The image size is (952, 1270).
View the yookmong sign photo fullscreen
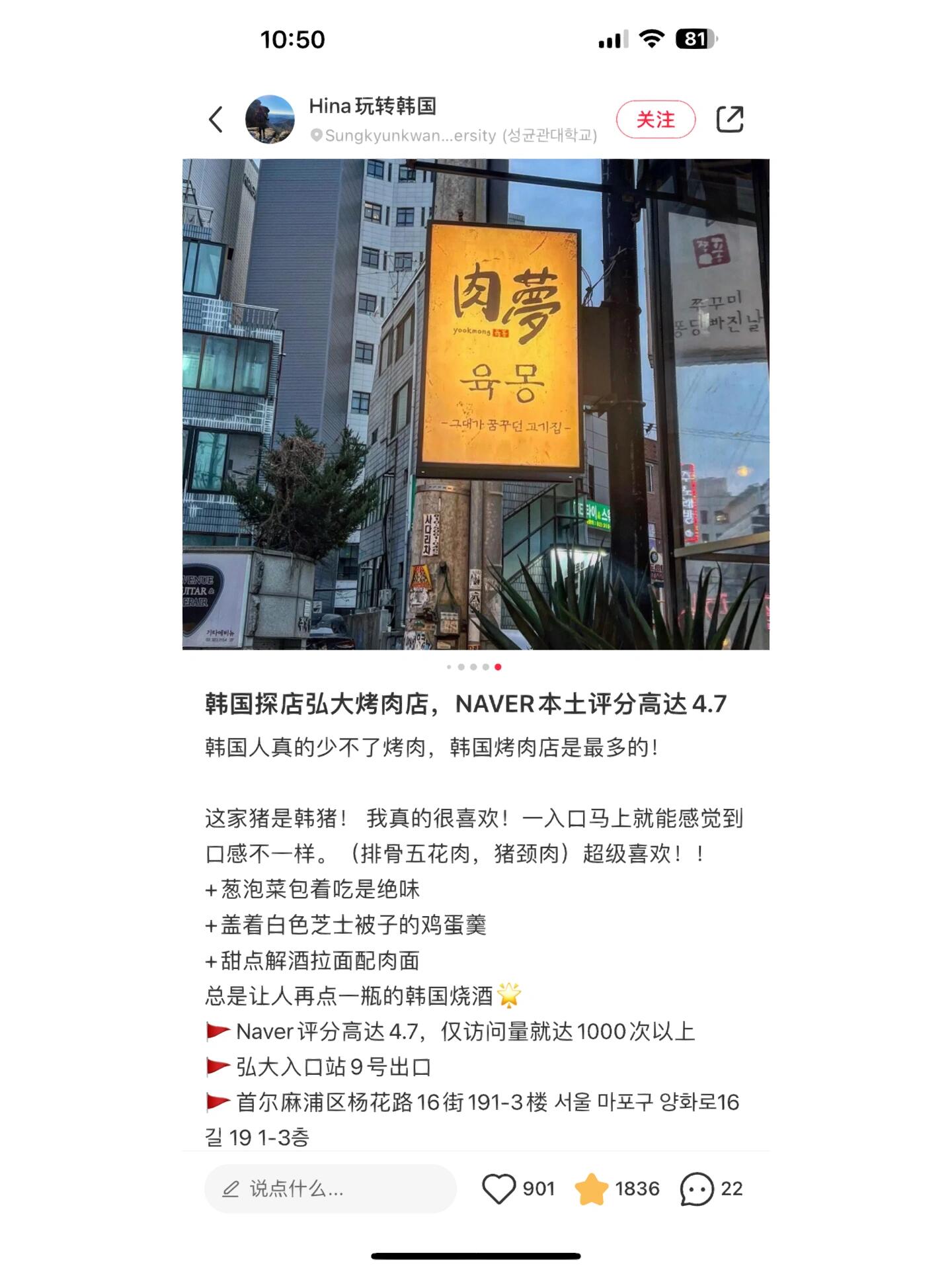[x=476, y=403]
